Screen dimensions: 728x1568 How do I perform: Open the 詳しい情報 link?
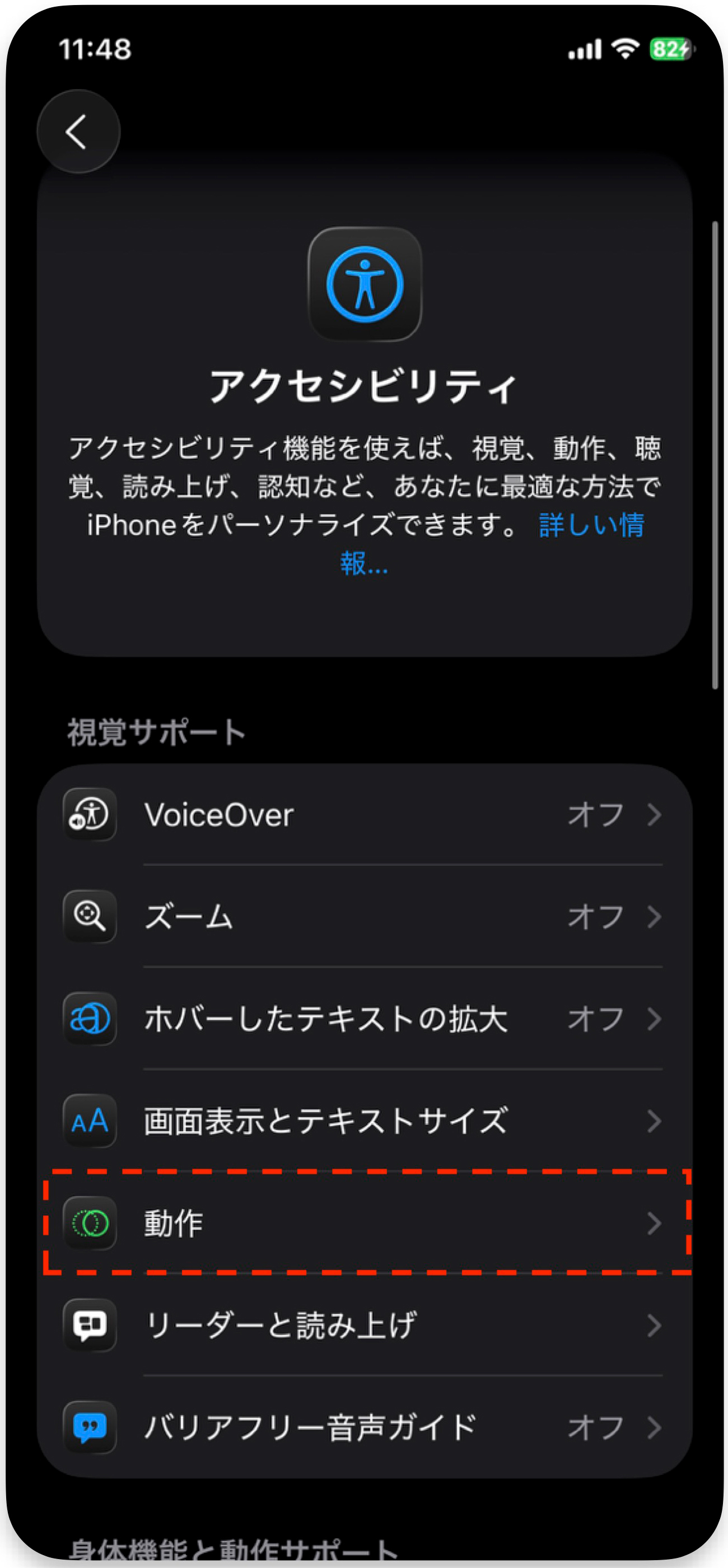(x=590, y=525)
